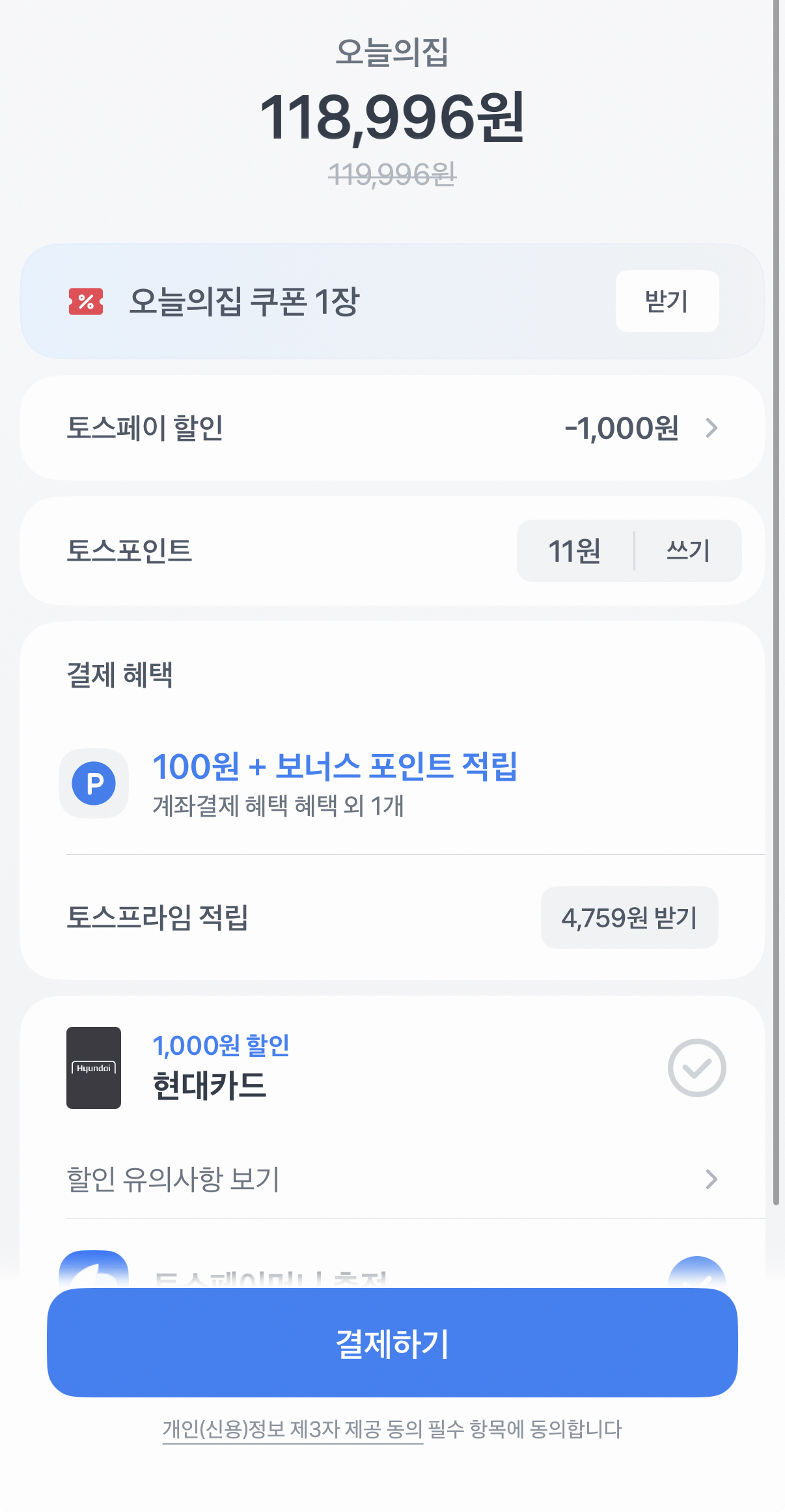Select the Hyundai card thumbnail icon

[x=94, y=1067]
